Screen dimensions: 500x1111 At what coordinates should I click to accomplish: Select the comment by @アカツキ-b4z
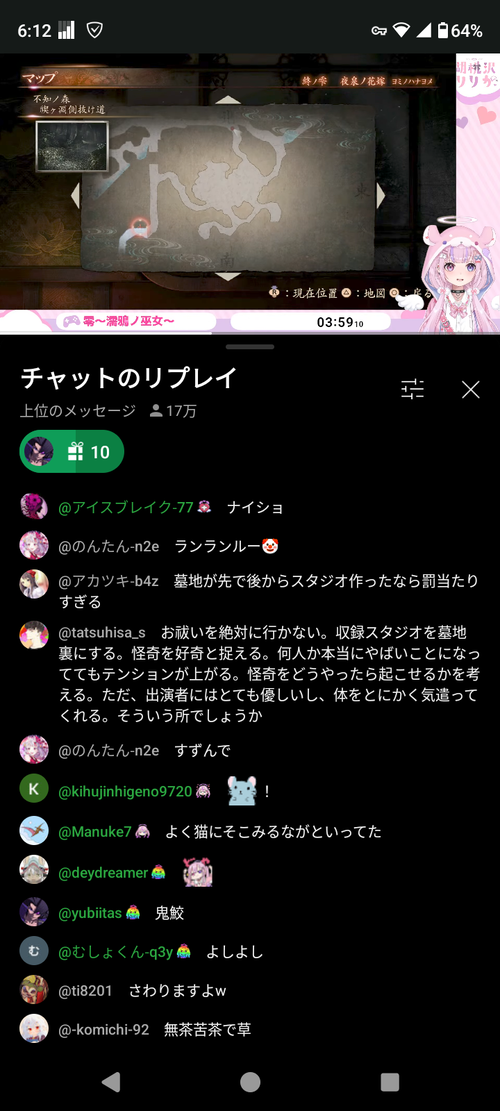[250, 592]
